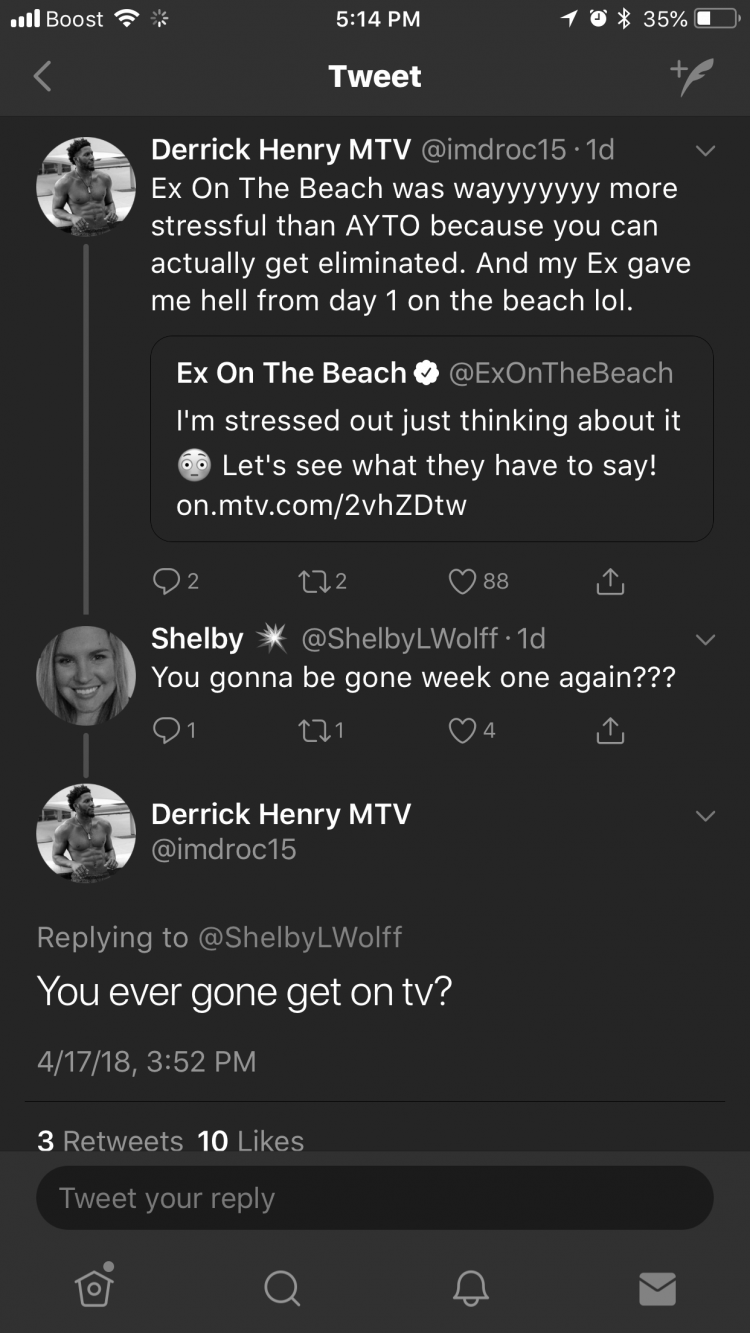Compose a new tweet with feather icon
Image resolution: width=750 pixels, height=1333 pixels.
click(692, 77)
